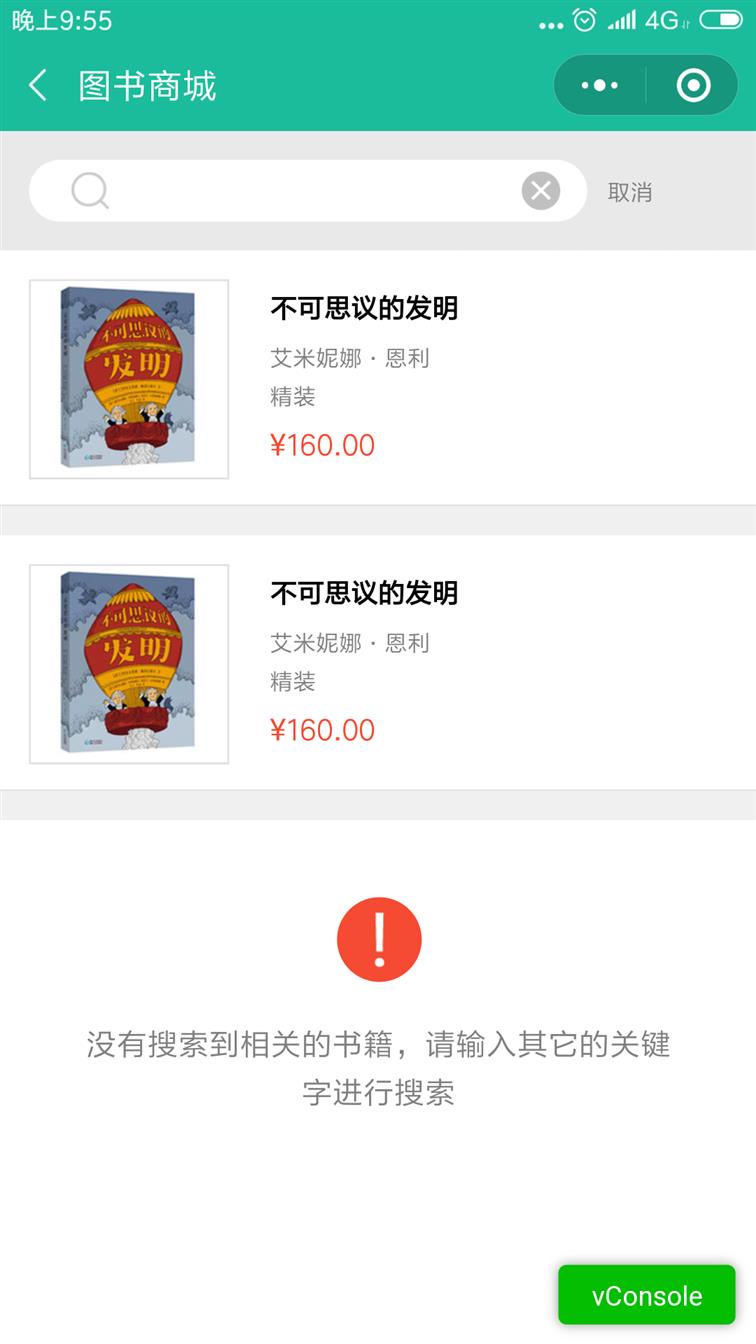Image resolution: width=756 pixels, height=1344 pixels.
Task: Cancel the search with 取消
Action: click(630, 192)
